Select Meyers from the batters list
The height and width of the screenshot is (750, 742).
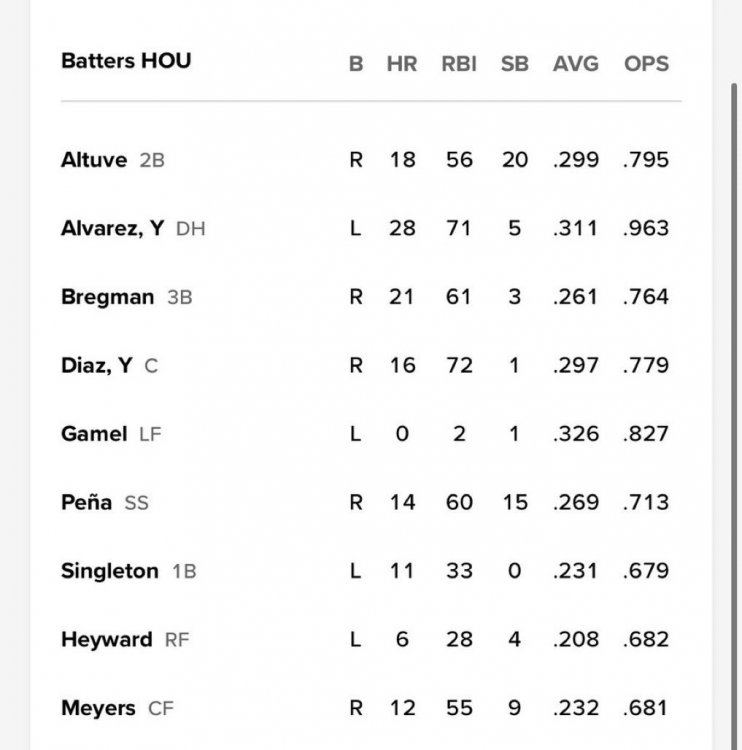pyautogui.click(x=98, y=709)
